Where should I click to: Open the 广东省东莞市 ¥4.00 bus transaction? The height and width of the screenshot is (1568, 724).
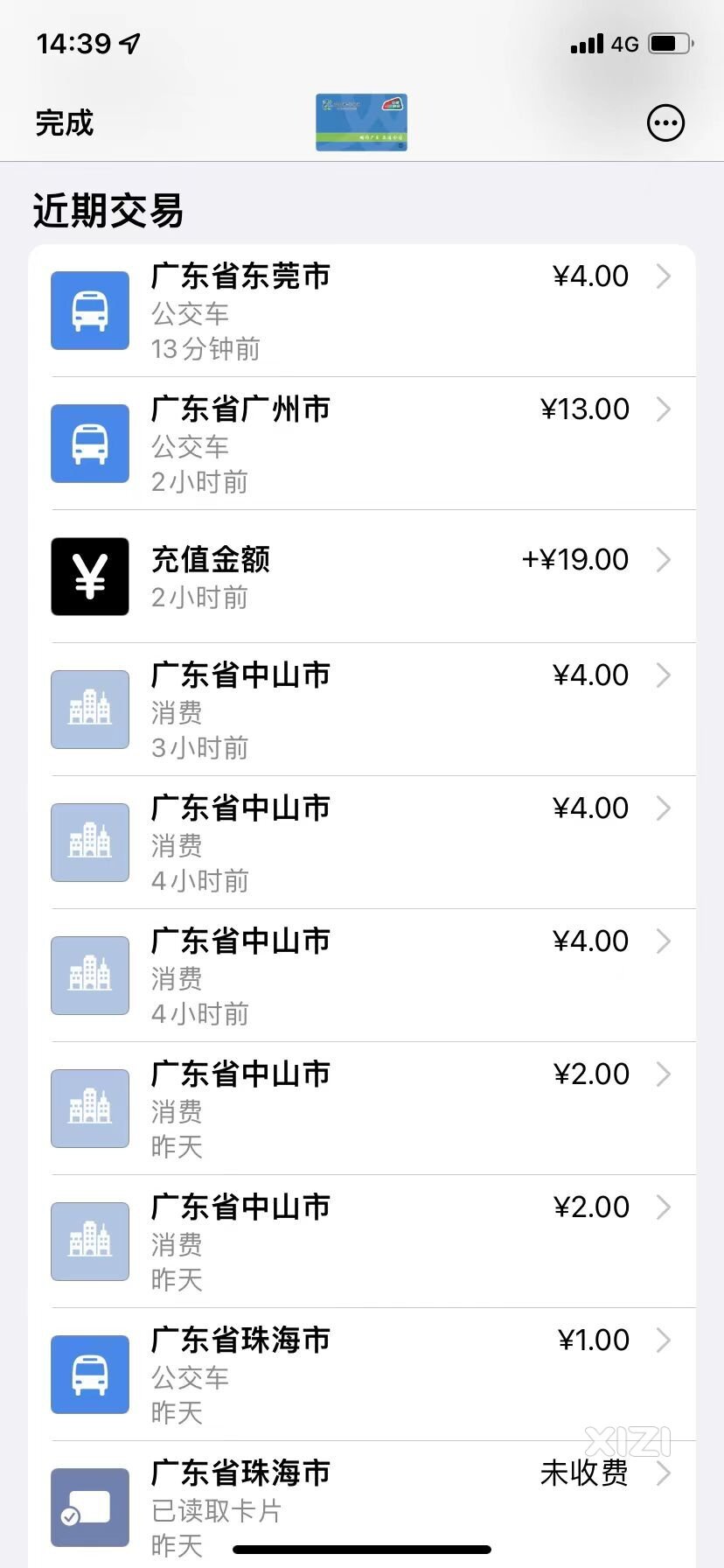tap(362, 311)
